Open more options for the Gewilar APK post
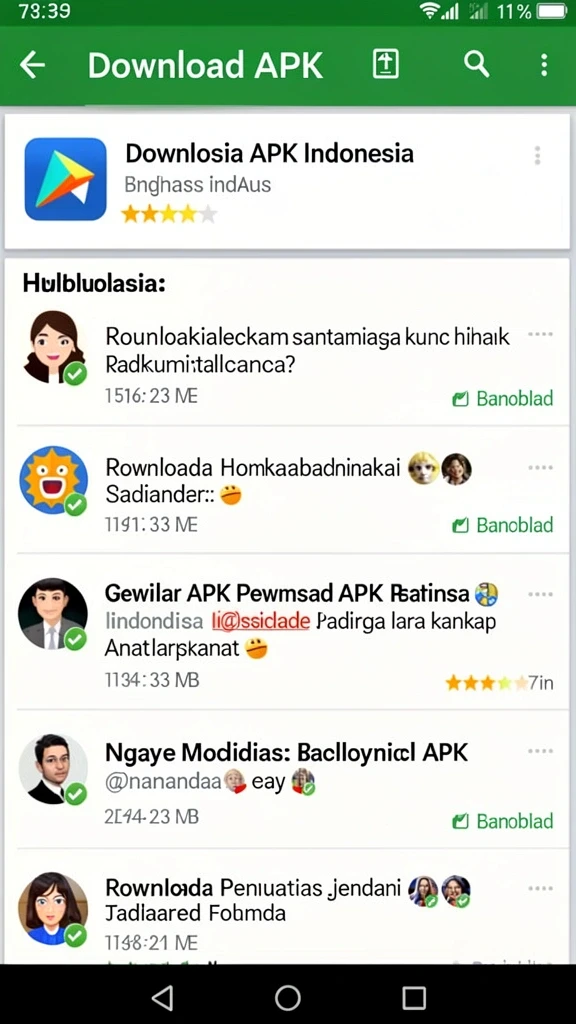This screenshot has height=1024, width=576. (540, 595)
